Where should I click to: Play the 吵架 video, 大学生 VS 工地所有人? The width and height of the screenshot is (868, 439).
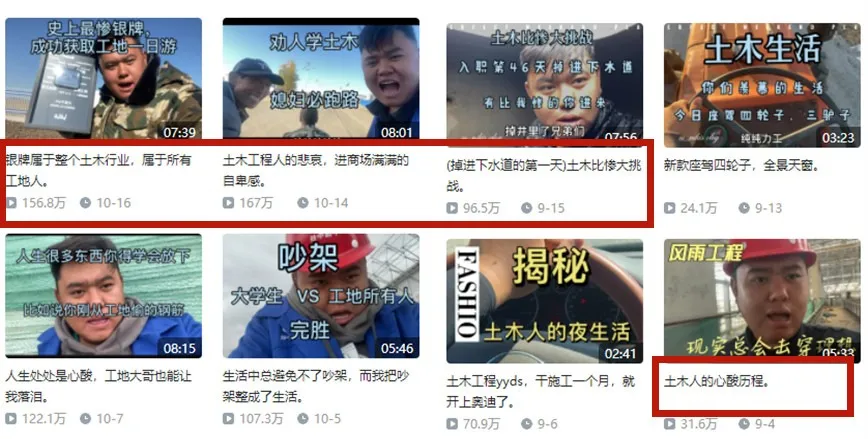point(321,297)
